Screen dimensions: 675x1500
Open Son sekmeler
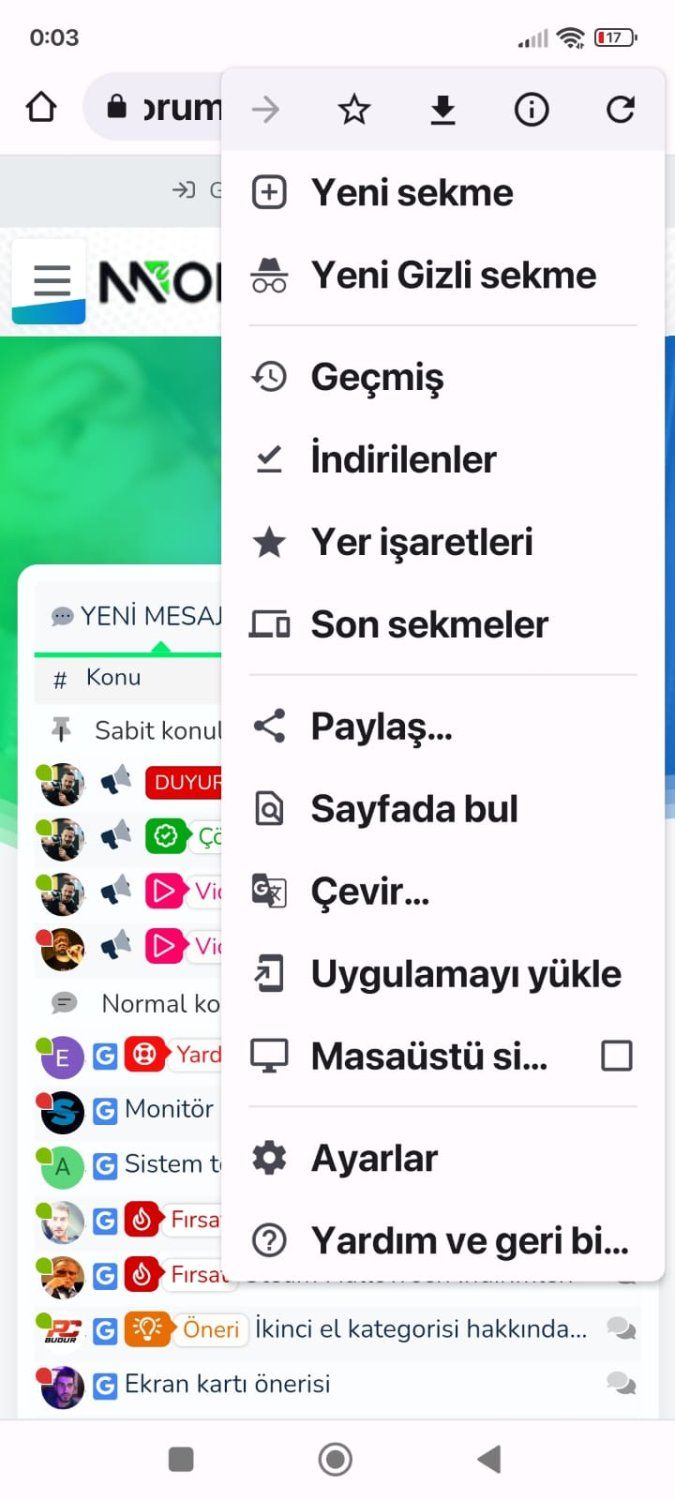[x=429, y=624]
